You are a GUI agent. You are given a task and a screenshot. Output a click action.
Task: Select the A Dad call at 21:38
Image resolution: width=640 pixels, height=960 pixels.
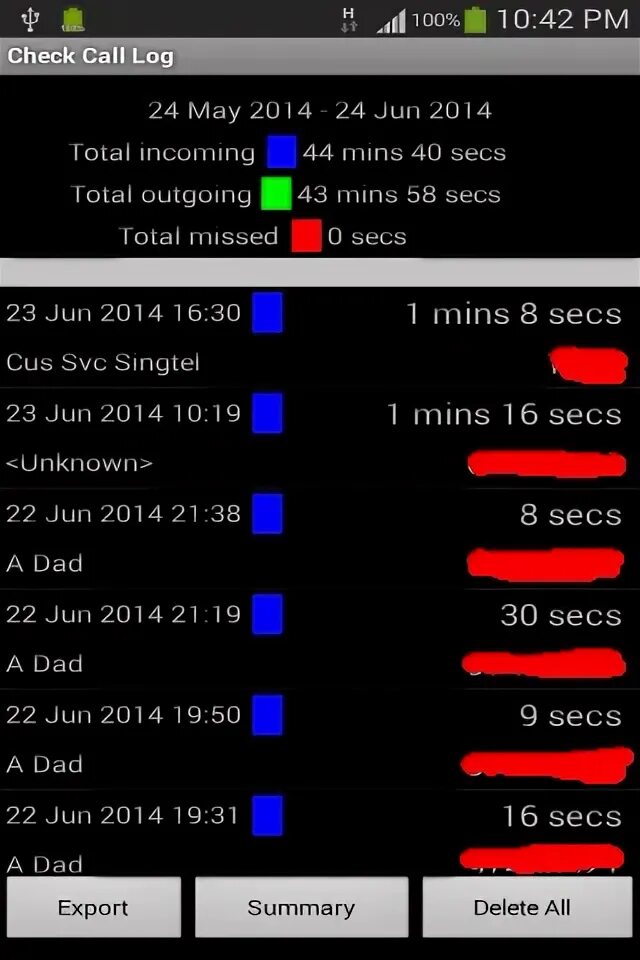pos(320,538)
